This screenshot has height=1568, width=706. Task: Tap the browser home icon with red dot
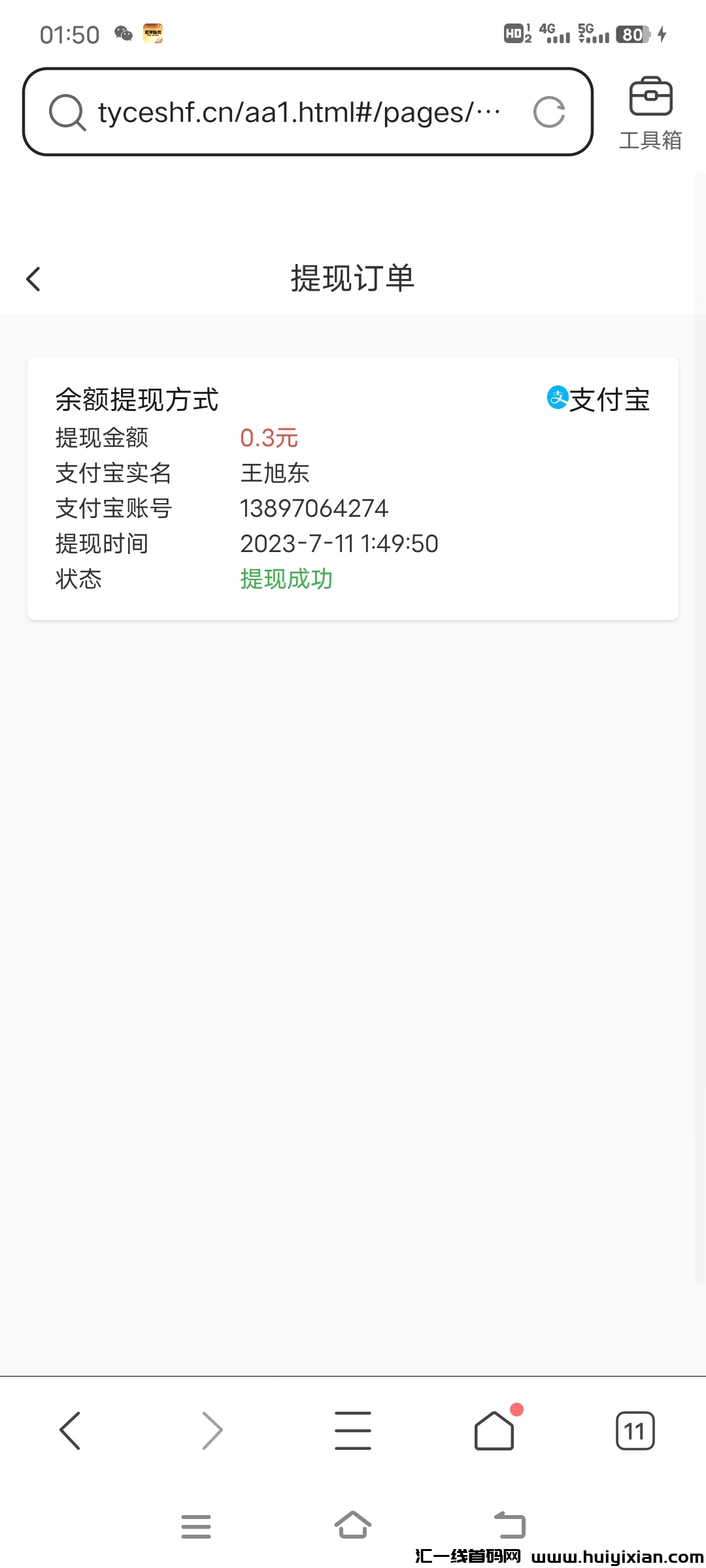pos(494,1430)
